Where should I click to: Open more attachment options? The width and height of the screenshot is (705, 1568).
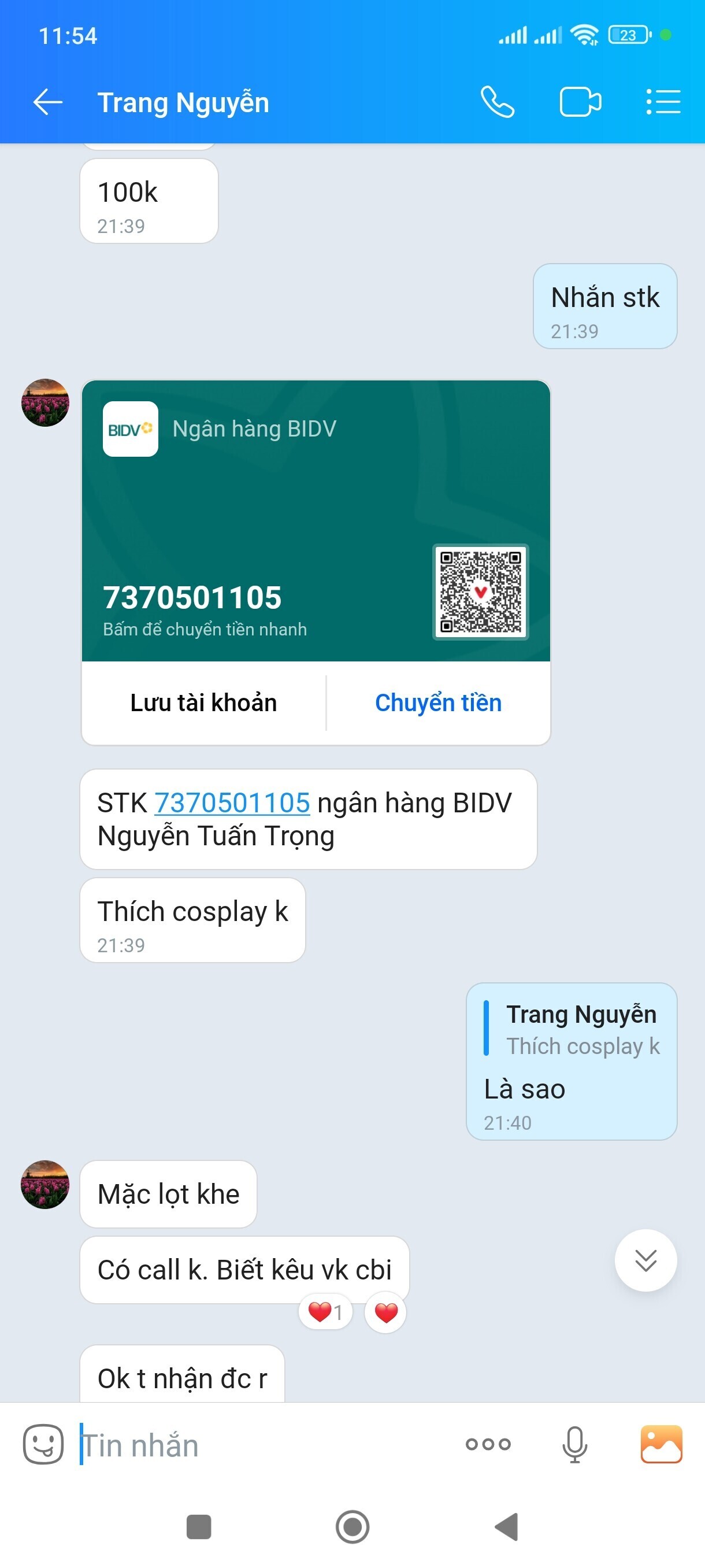tap(488, 1444)
